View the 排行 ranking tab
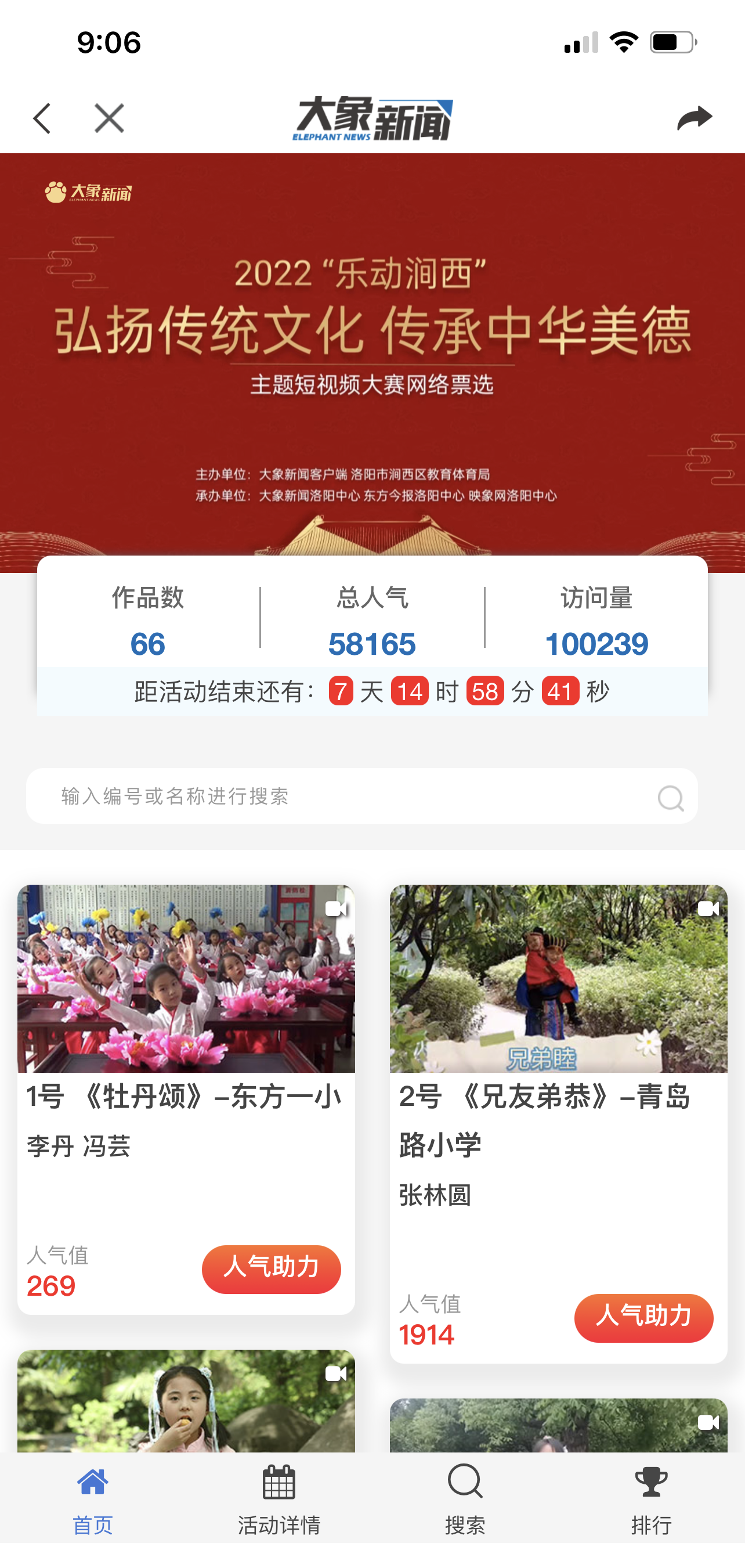Viewport: 745px width, 1568px height. 652,1499
